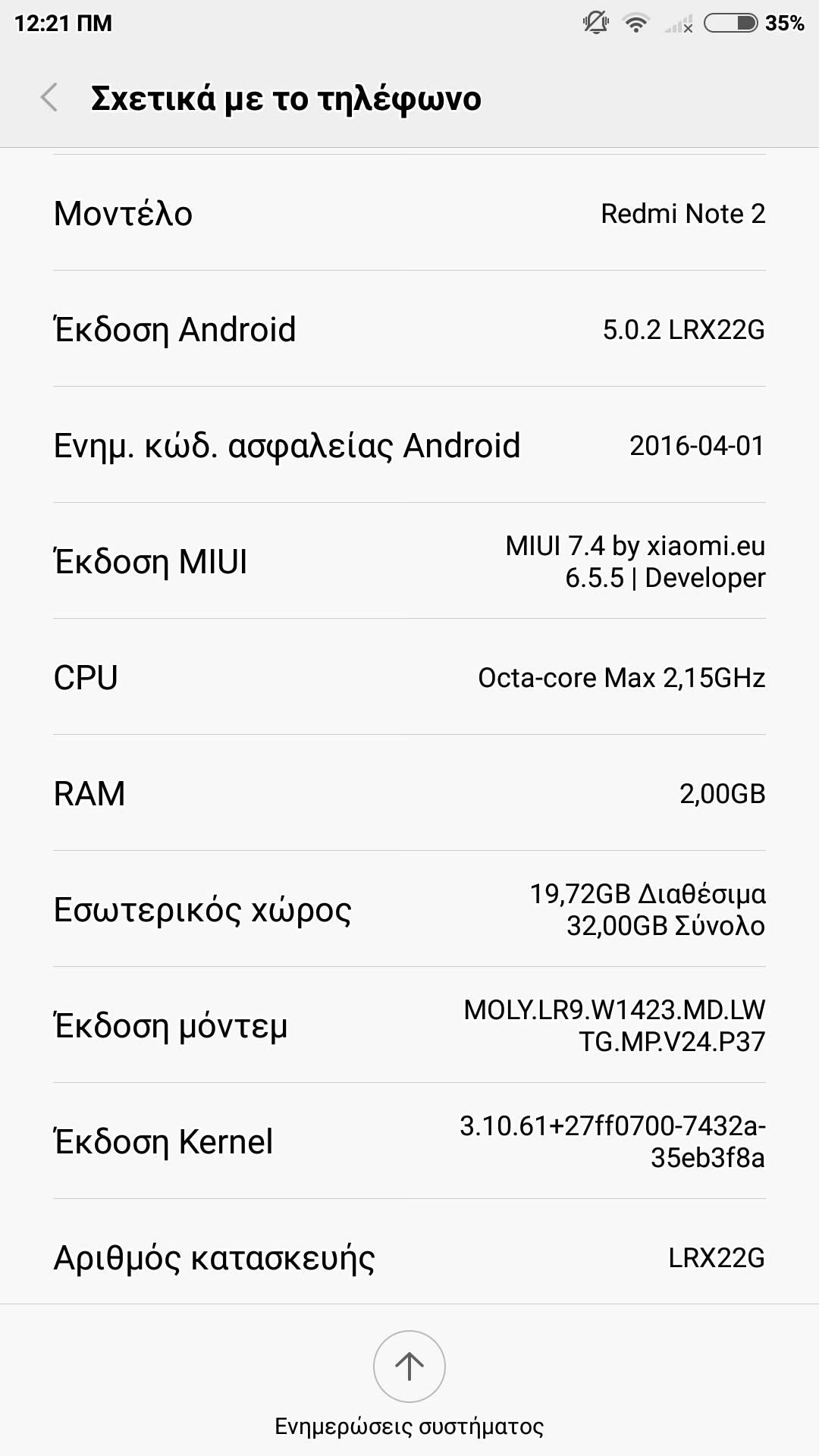Tap the Αριθμός κατασκευής row
819x1456 pixels.
coord(409,1257)
